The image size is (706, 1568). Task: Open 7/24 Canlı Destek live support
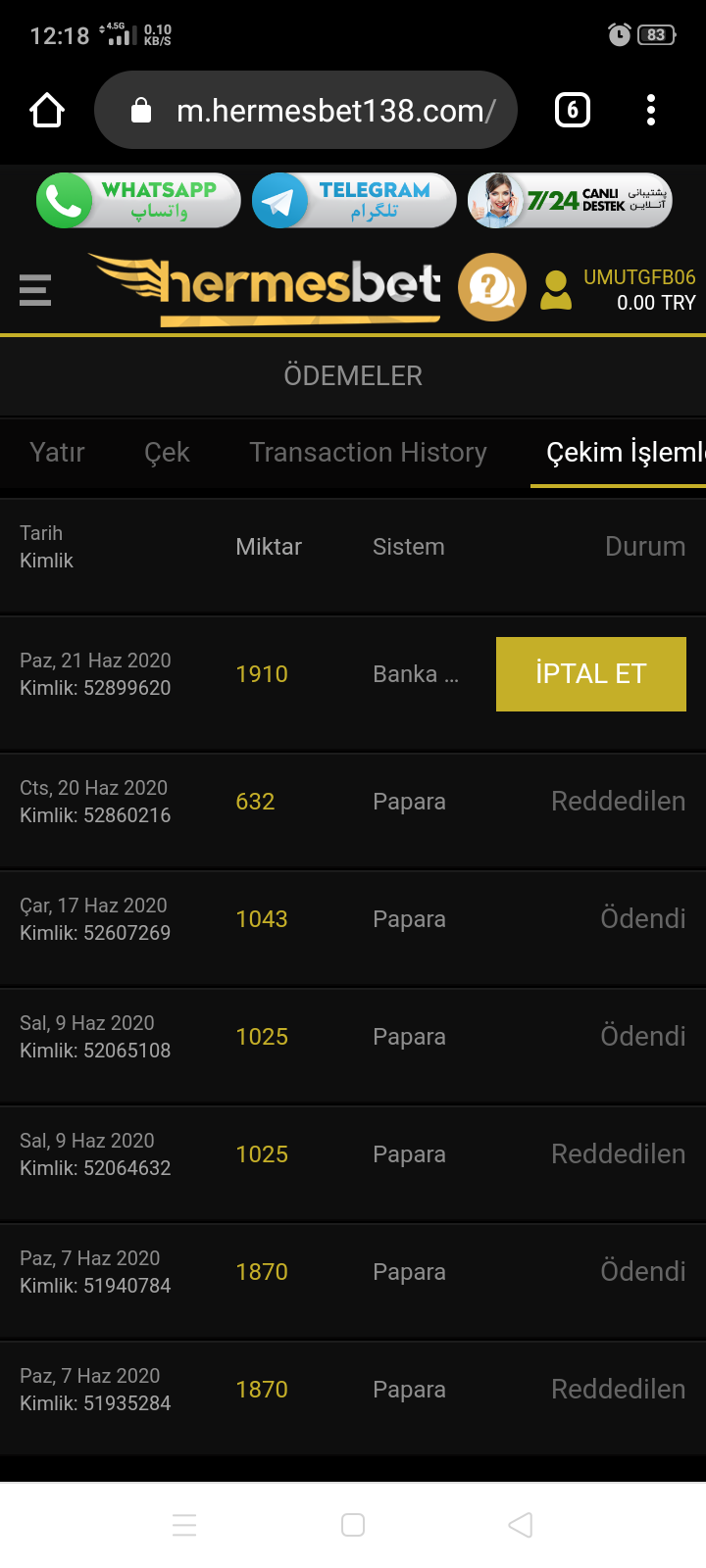[570, 201]
